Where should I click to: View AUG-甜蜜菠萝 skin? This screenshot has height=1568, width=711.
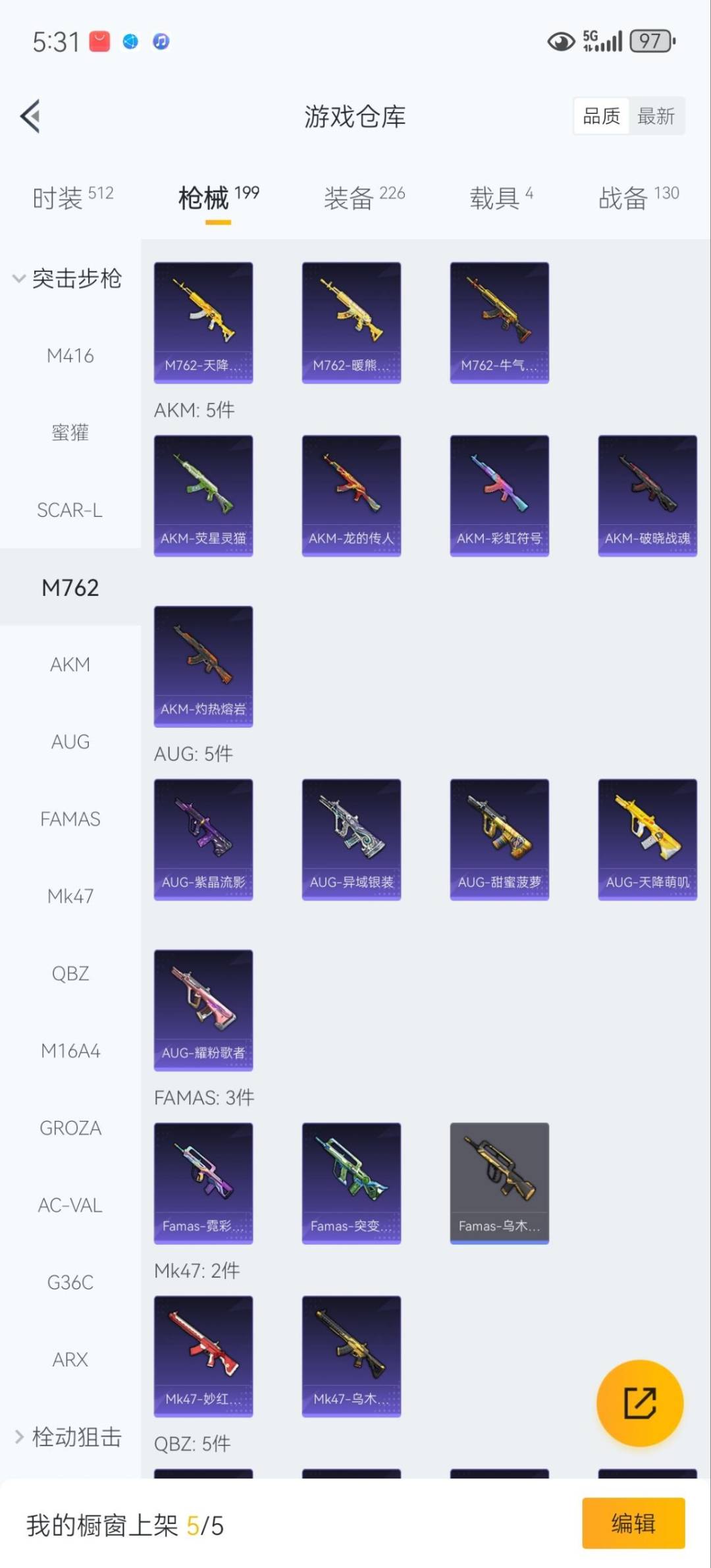coord(500,839)
